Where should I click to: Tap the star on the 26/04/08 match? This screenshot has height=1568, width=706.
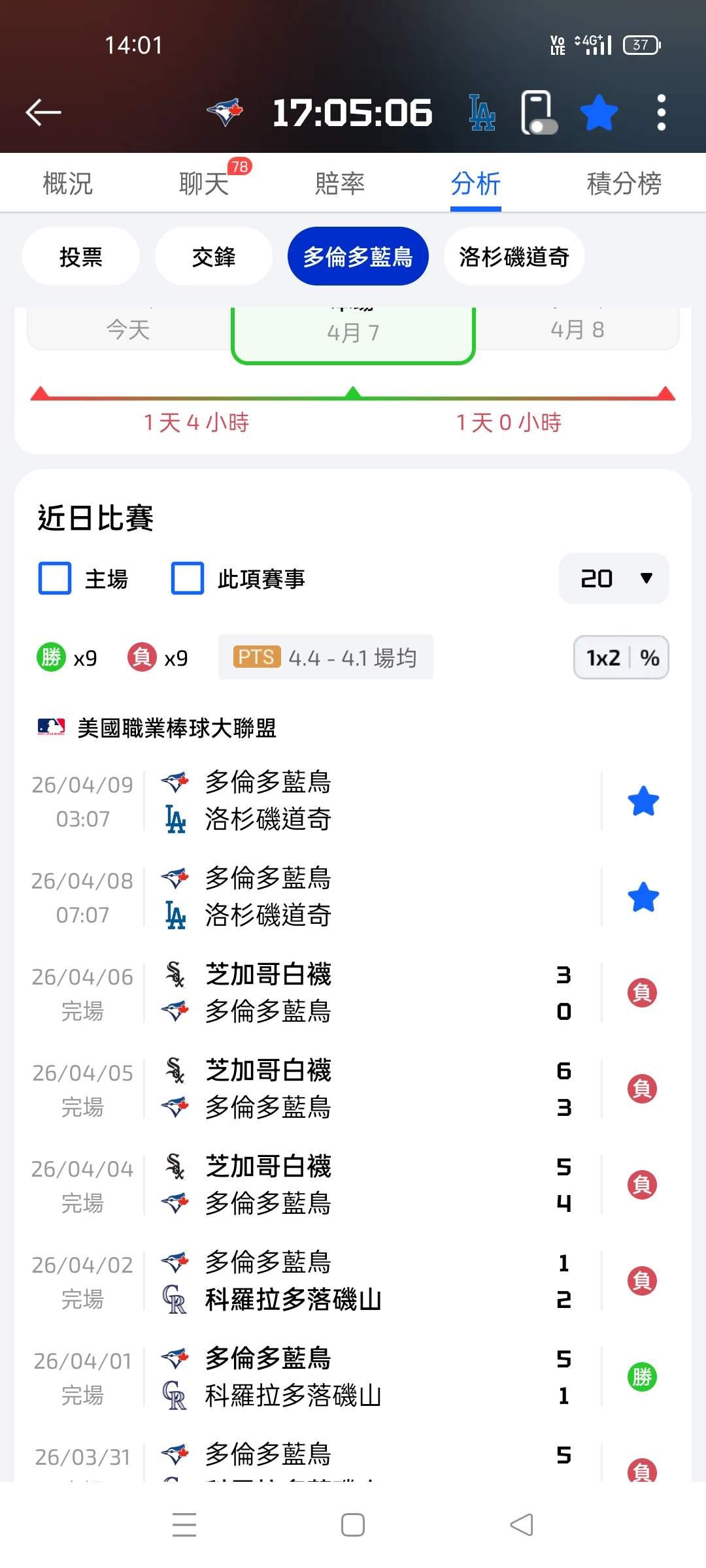click(643, 897)
